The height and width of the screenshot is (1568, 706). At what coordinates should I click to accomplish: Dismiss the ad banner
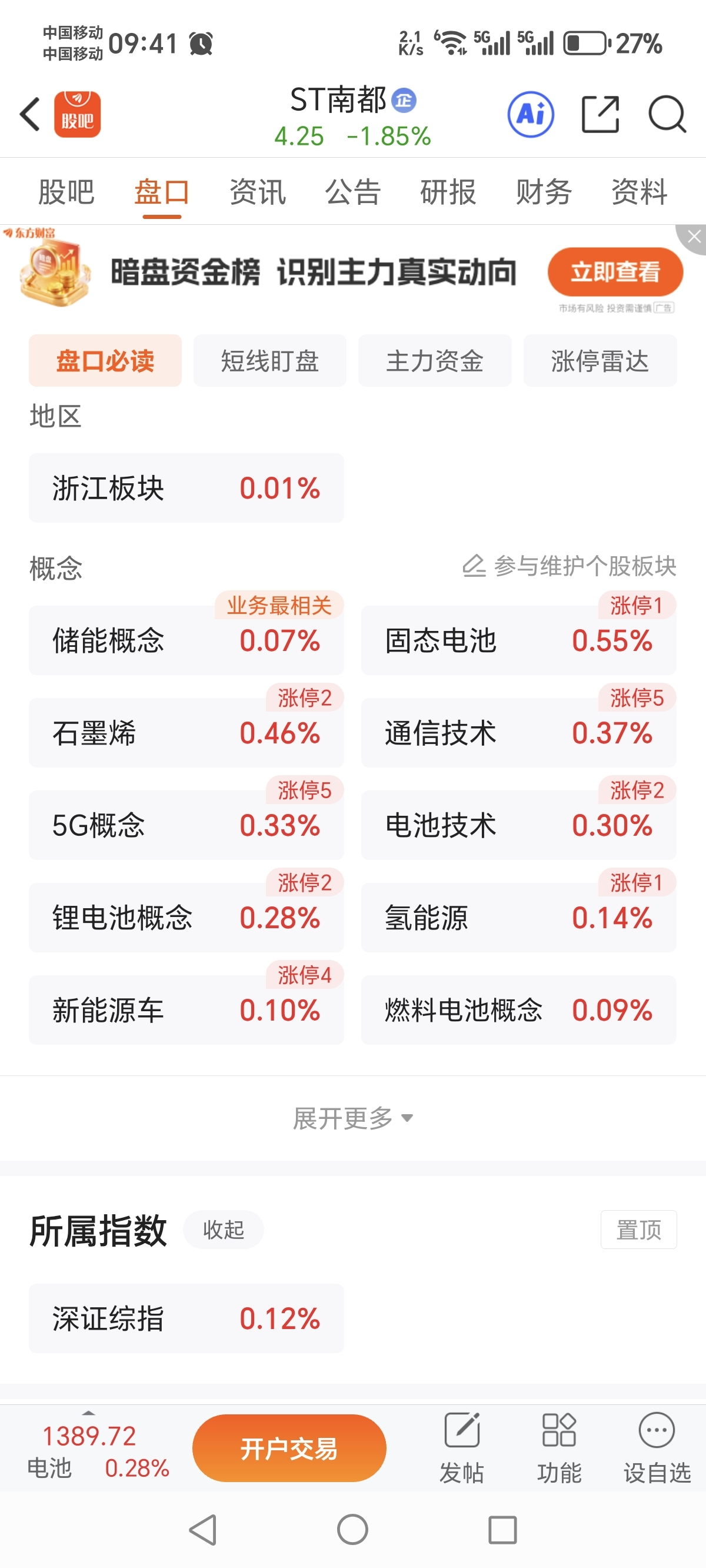693,237
